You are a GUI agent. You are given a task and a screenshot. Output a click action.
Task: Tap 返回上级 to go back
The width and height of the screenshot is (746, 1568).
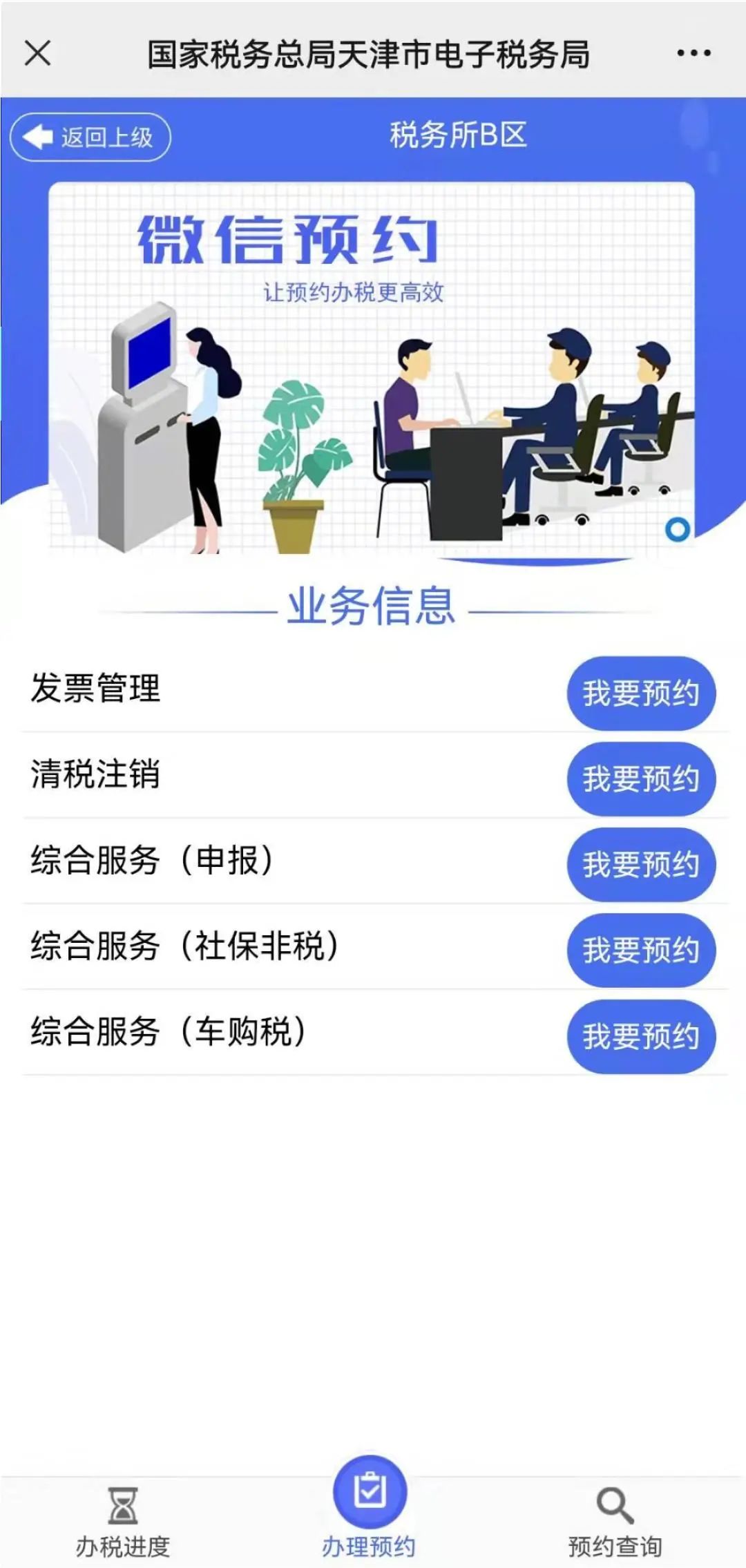coord(90,137)
